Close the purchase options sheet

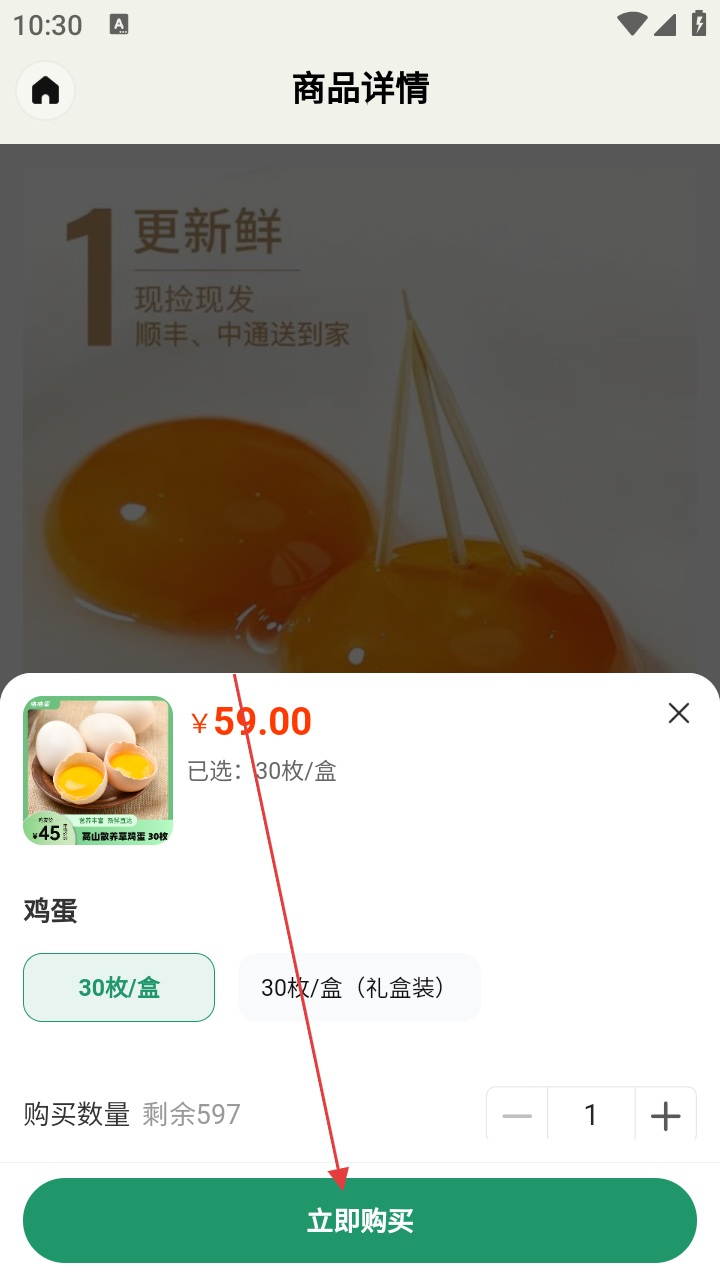pos(679,713)
